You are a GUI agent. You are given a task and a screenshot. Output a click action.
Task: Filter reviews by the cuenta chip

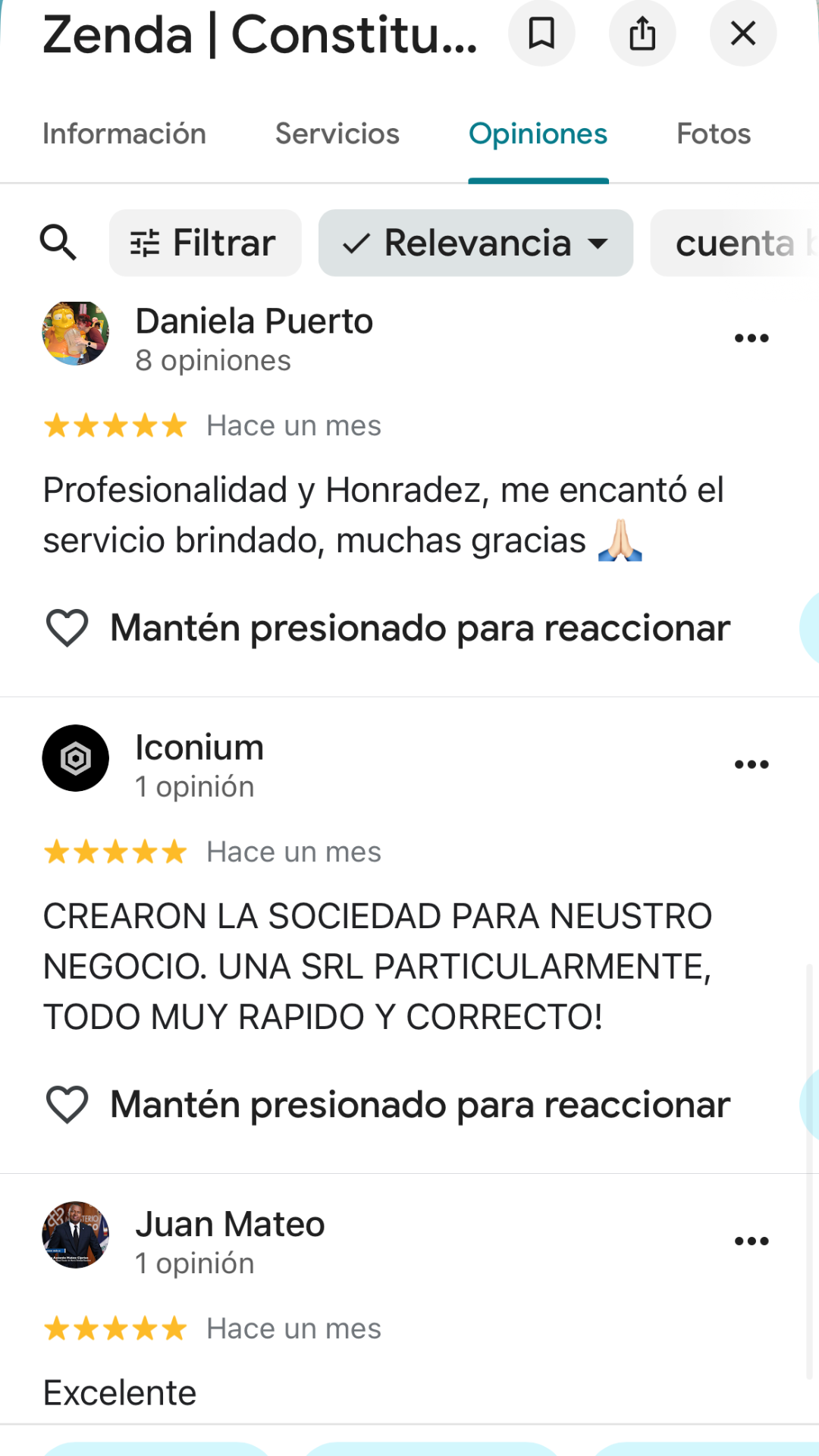[x=734, y=243]
